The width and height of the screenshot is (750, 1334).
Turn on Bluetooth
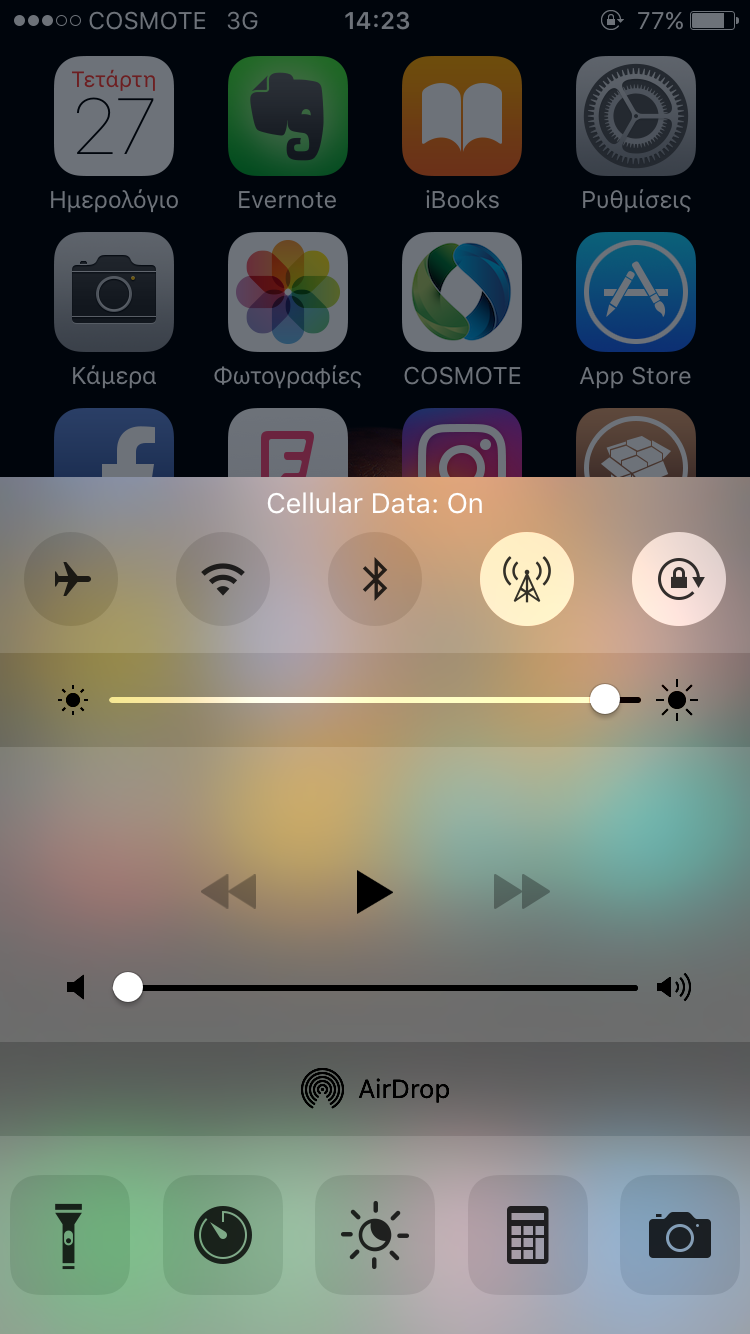(x=375, y=579)
